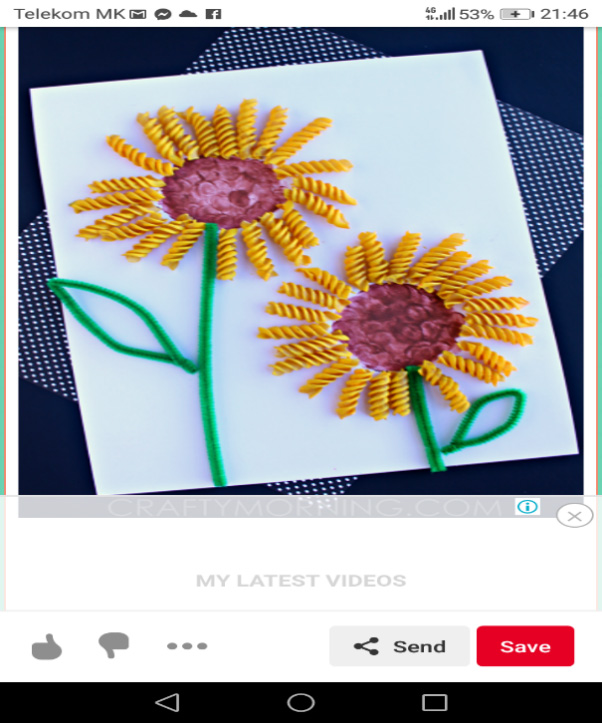Open the ad info icon
This screenshot has height=723, width=602.
[x=527, y=506]
